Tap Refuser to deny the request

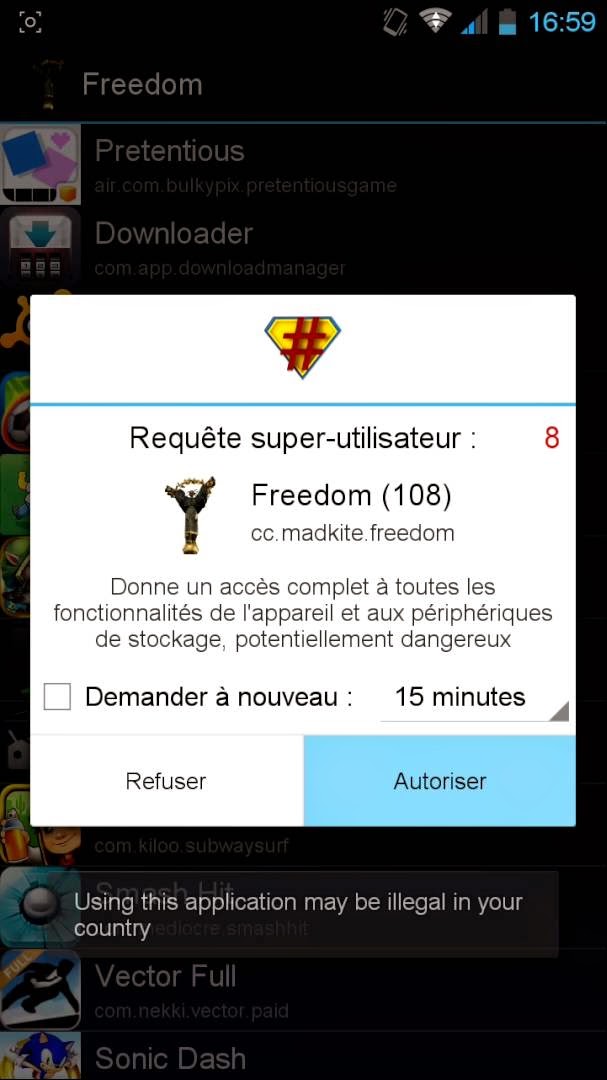coord(166,781)
